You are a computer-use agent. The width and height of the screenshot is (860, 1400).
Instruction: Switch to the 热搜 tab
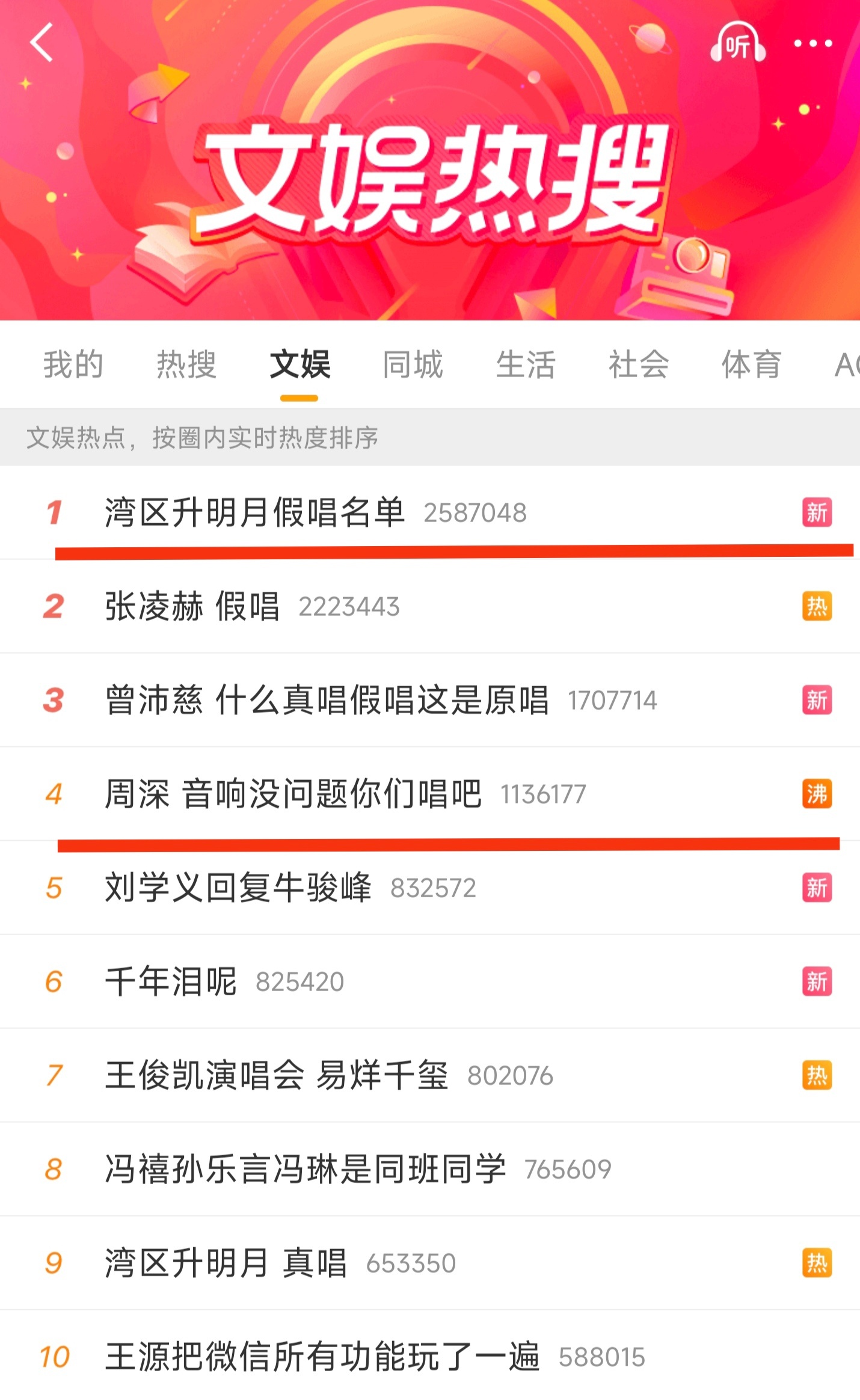tap(186, 364)
